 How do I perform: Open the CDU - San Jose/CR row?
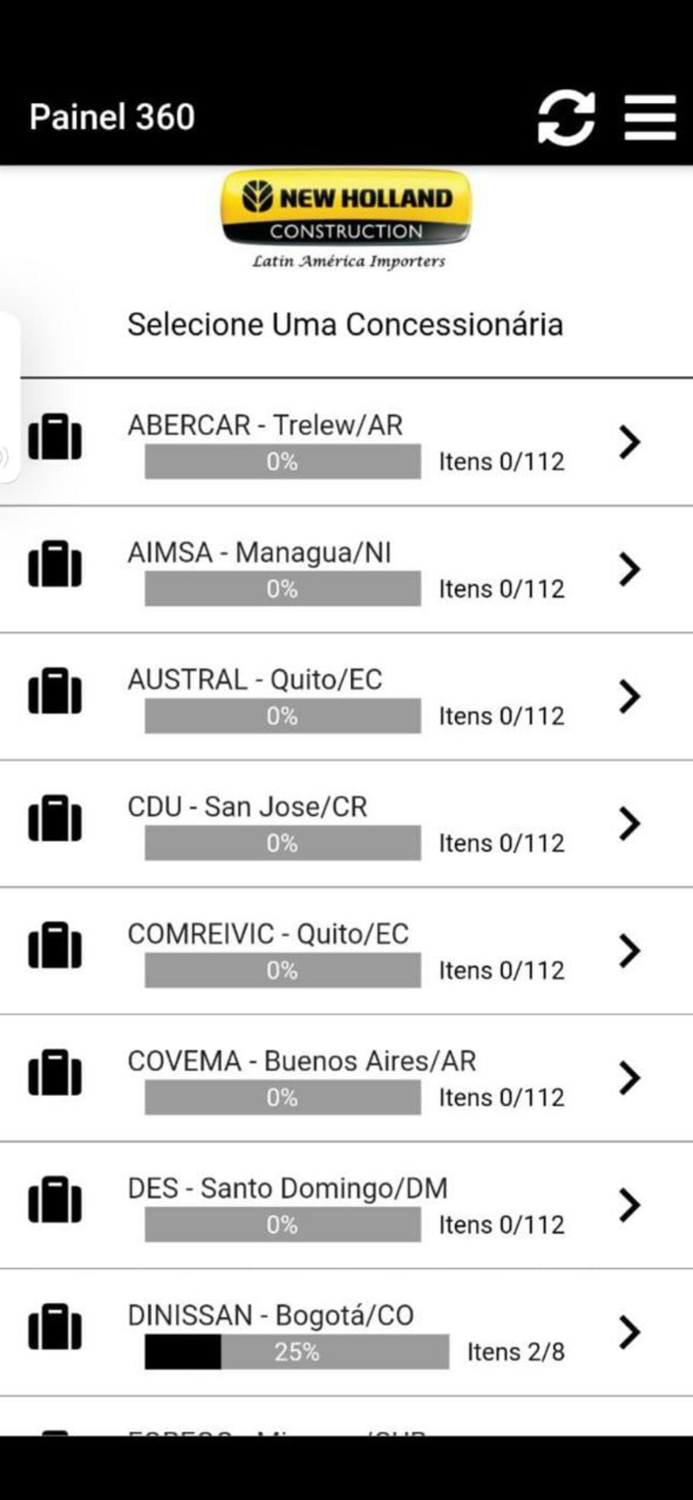click(x=346, y=824)
